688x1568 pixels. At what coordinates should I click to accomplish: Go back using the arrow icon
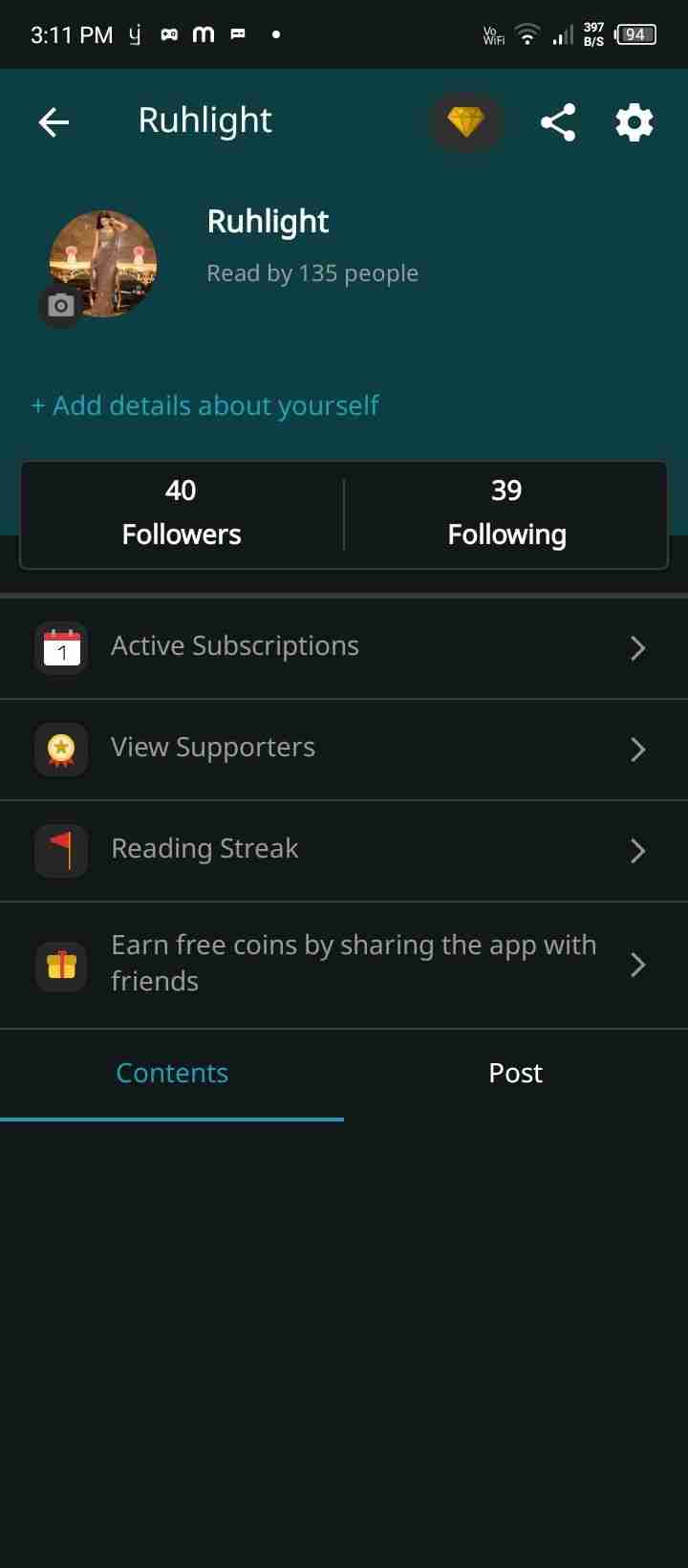click(54, 122)
